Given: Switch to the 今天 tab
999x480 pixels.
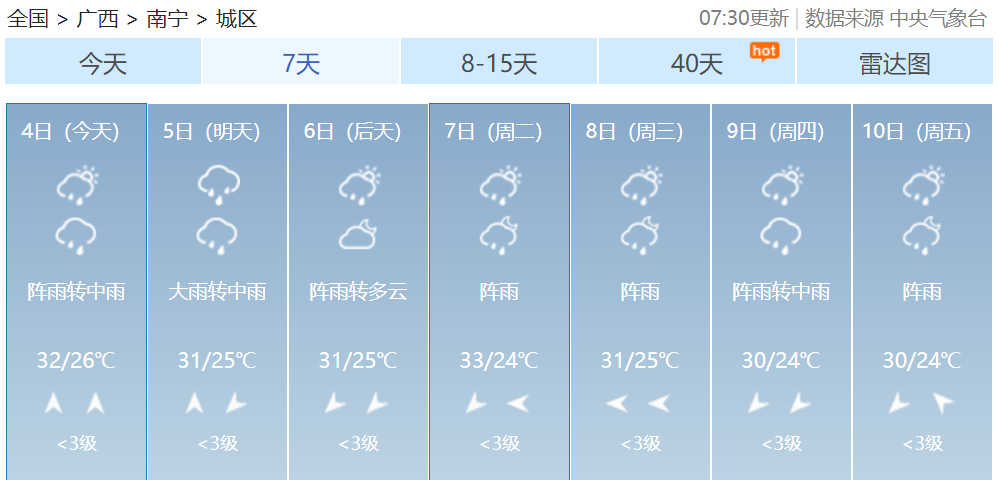Looking at the screenshot, I should [x=103, y=63].
